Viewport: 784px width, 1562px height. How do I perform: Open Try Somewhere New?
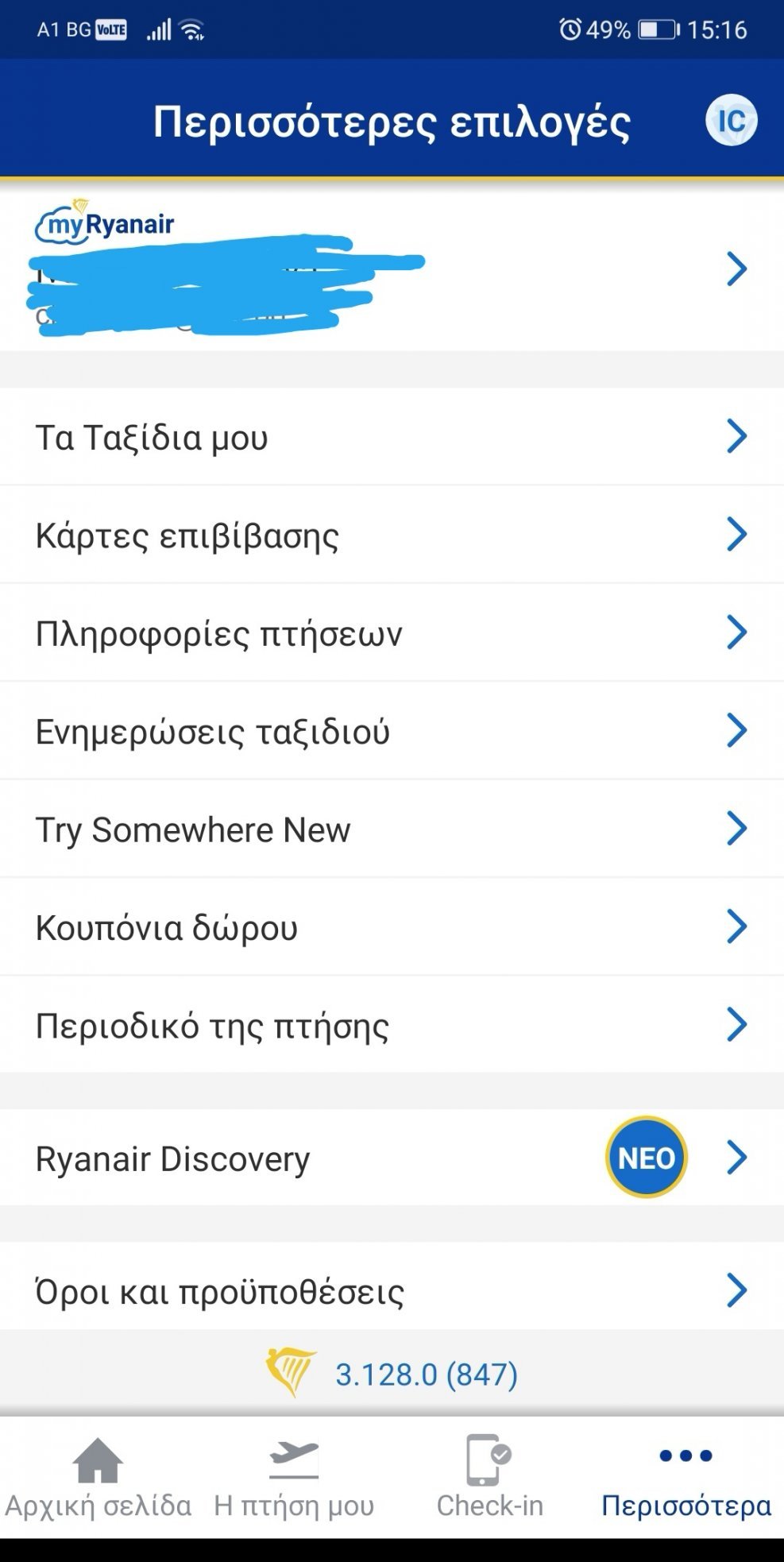tap(392, 829)
